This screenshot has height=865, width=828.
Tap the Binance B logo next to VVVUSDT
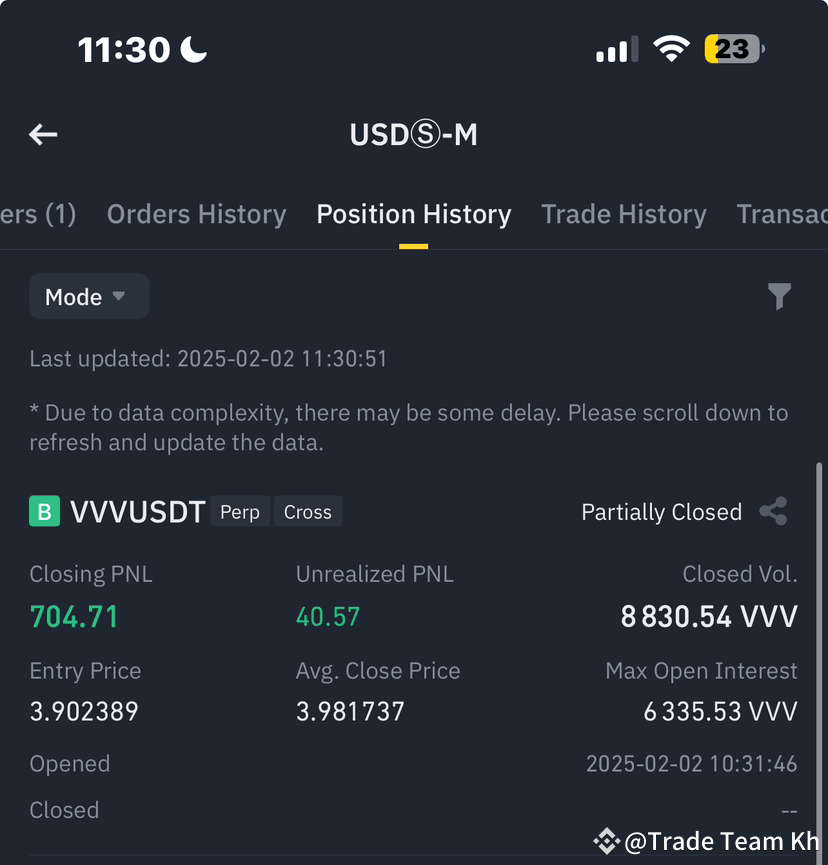tap(44, 511)
